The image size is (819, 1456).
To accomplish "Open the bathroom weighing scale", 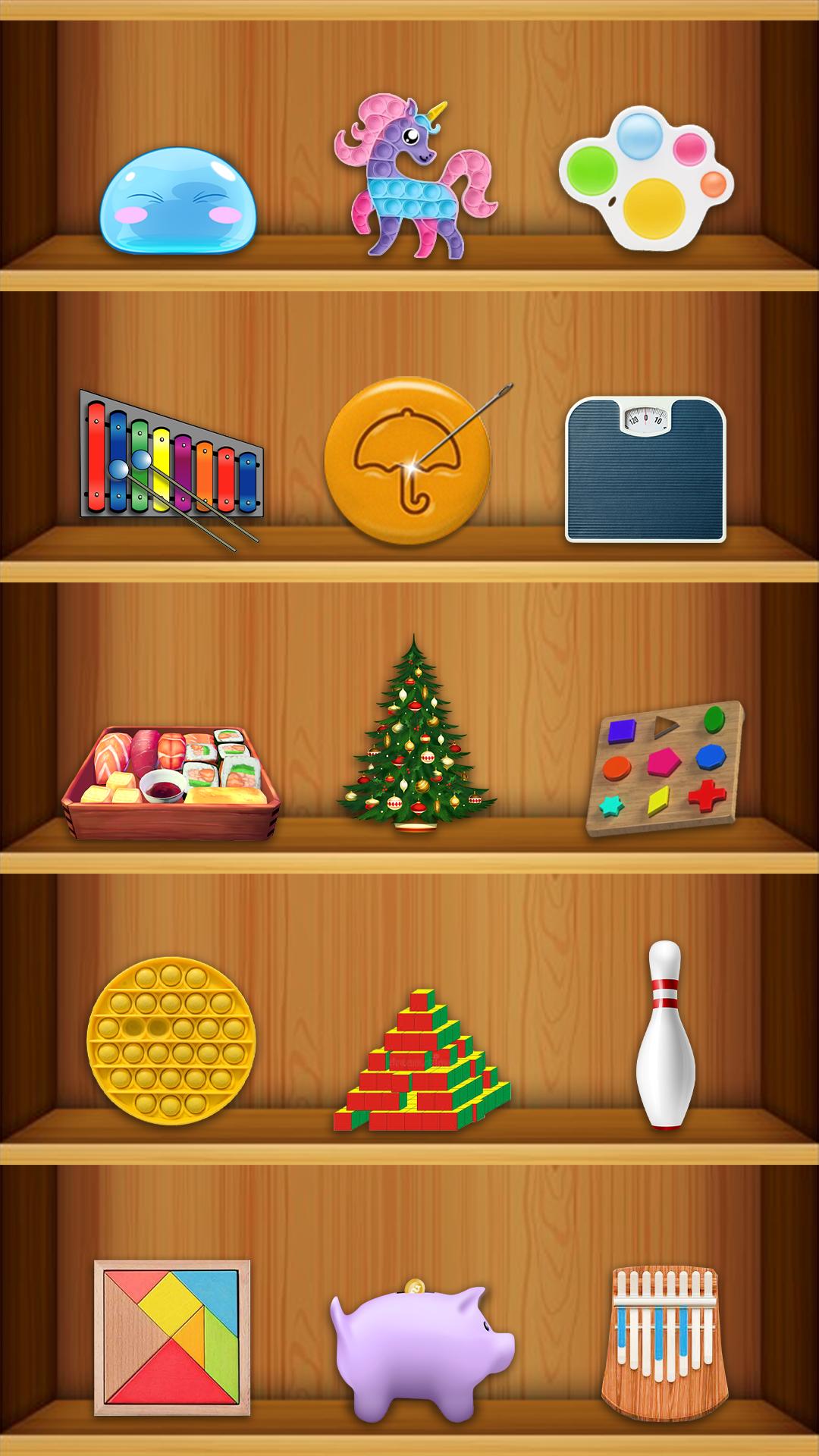I will [x=646, y=469].
